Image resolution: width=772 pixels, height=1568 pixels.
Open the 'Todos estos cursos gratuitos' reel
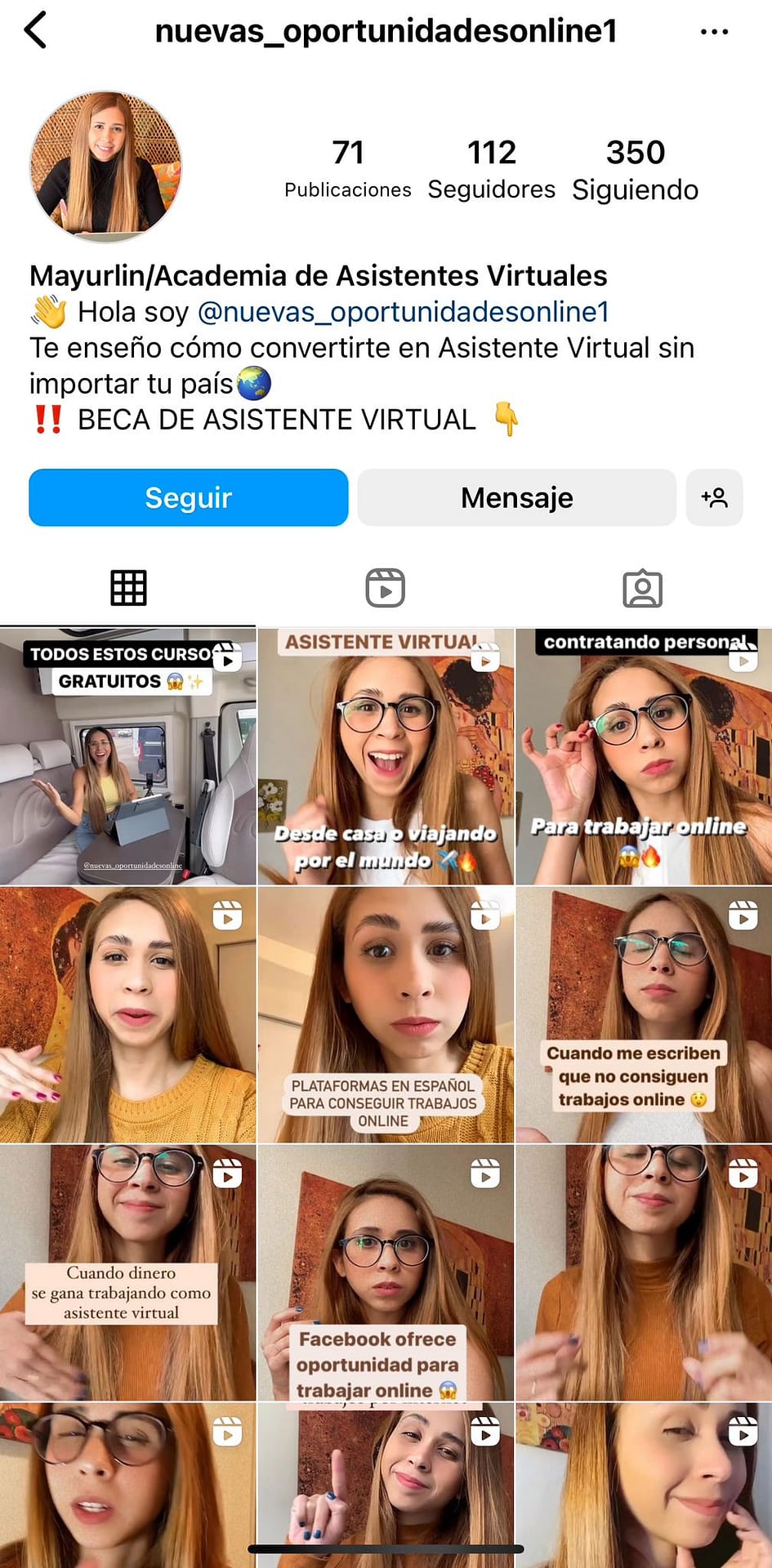click(x=127, y=757)
